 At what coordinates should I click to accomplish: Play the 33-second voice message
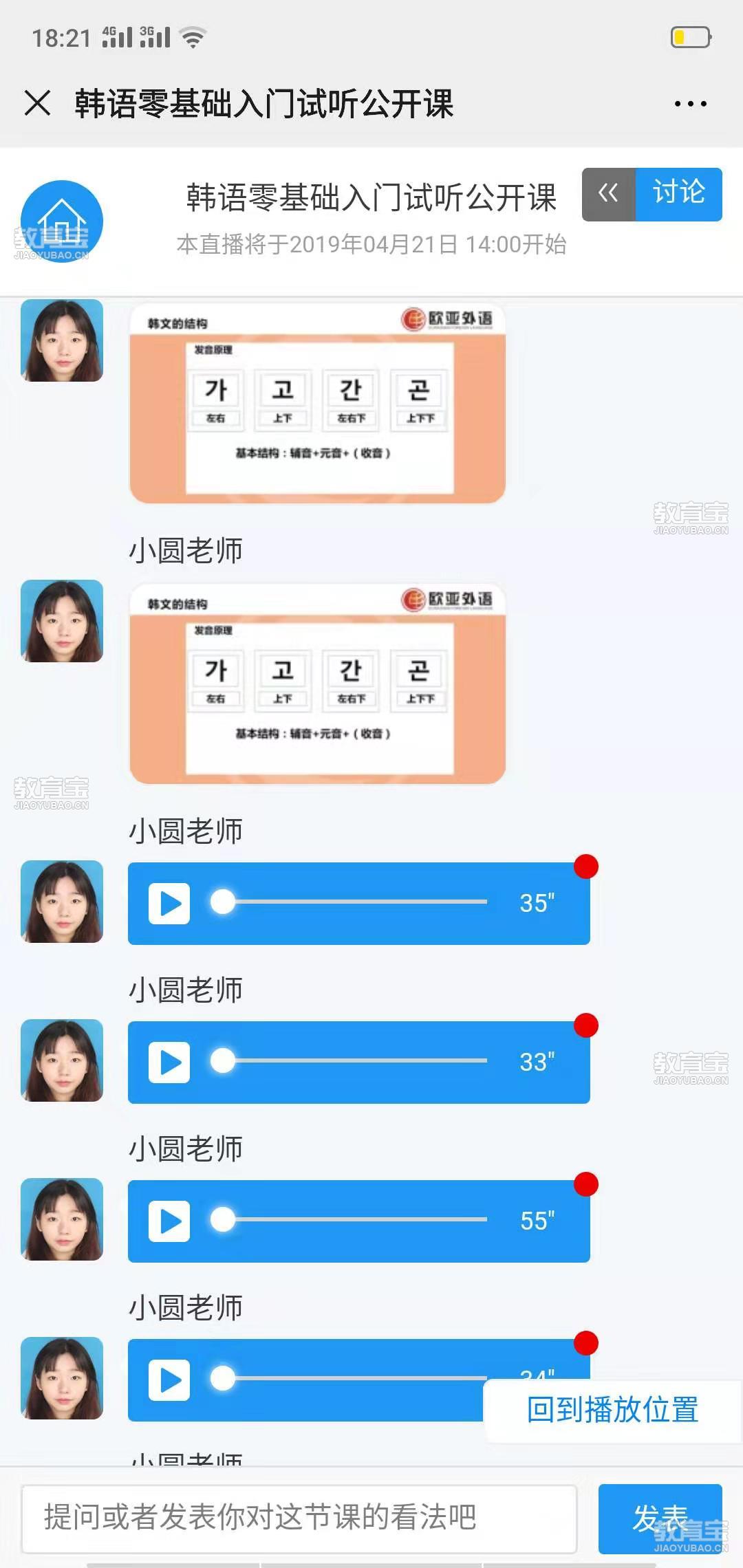(x=169, y=1062)
